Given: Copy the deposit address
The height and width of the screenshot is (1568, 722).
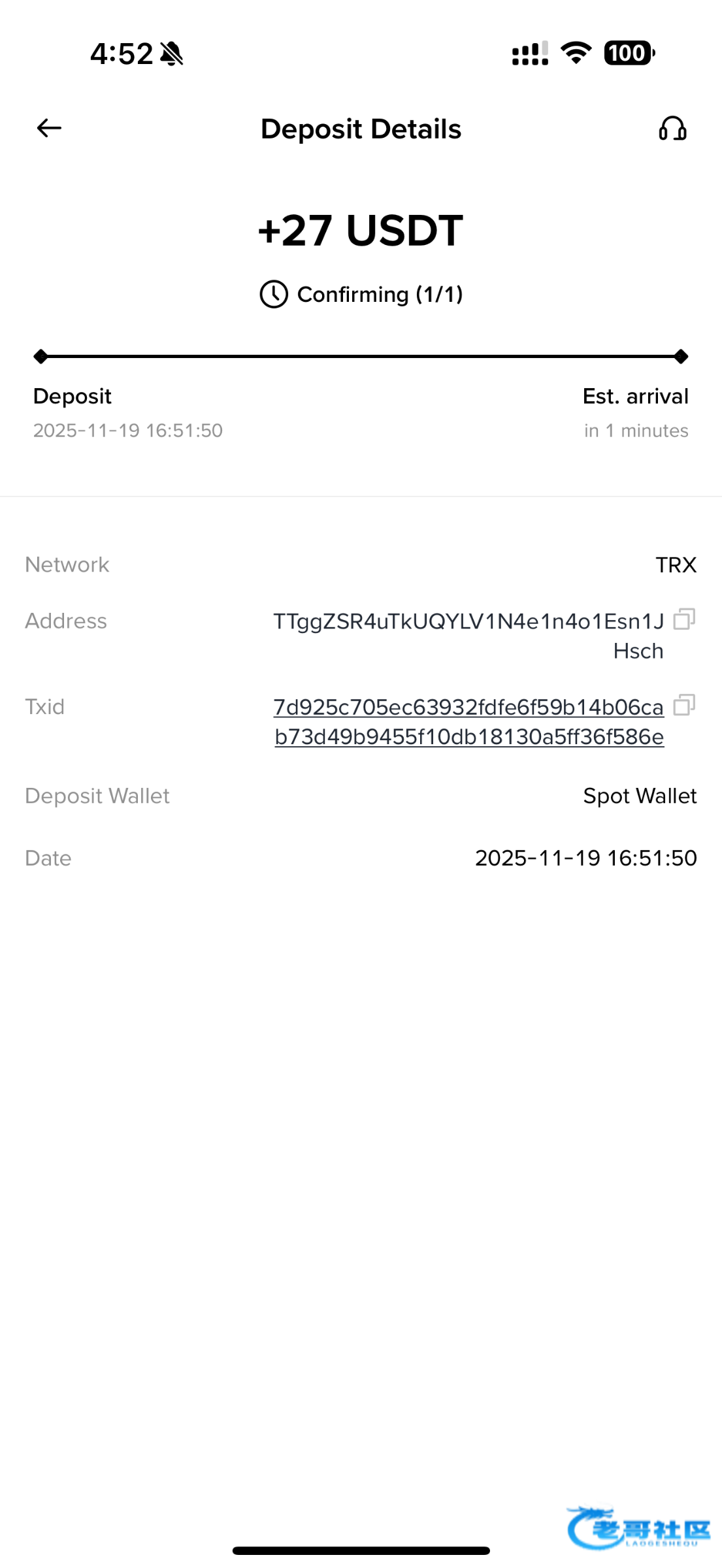Looking at the screenshot, I should point(684,619).
